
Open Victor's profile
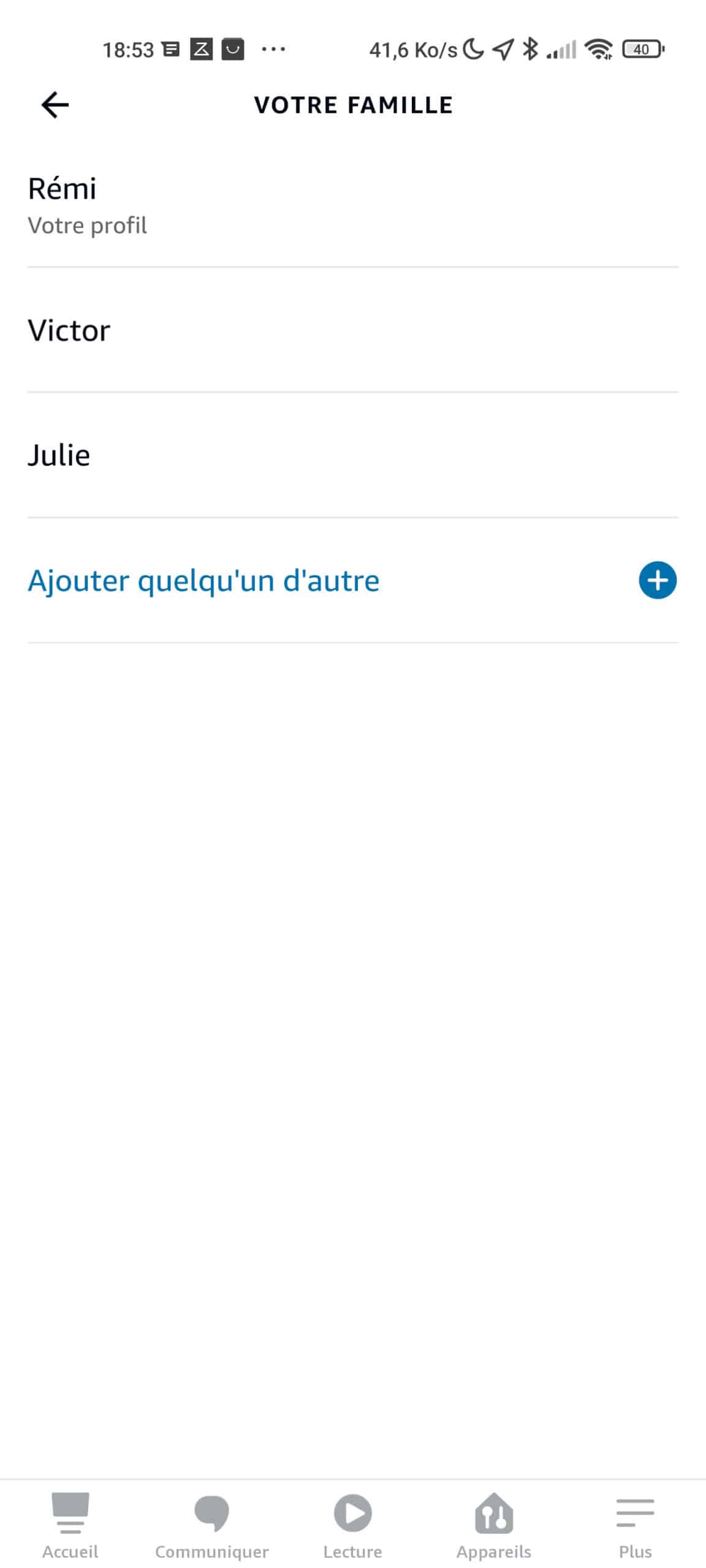(353, 330)
